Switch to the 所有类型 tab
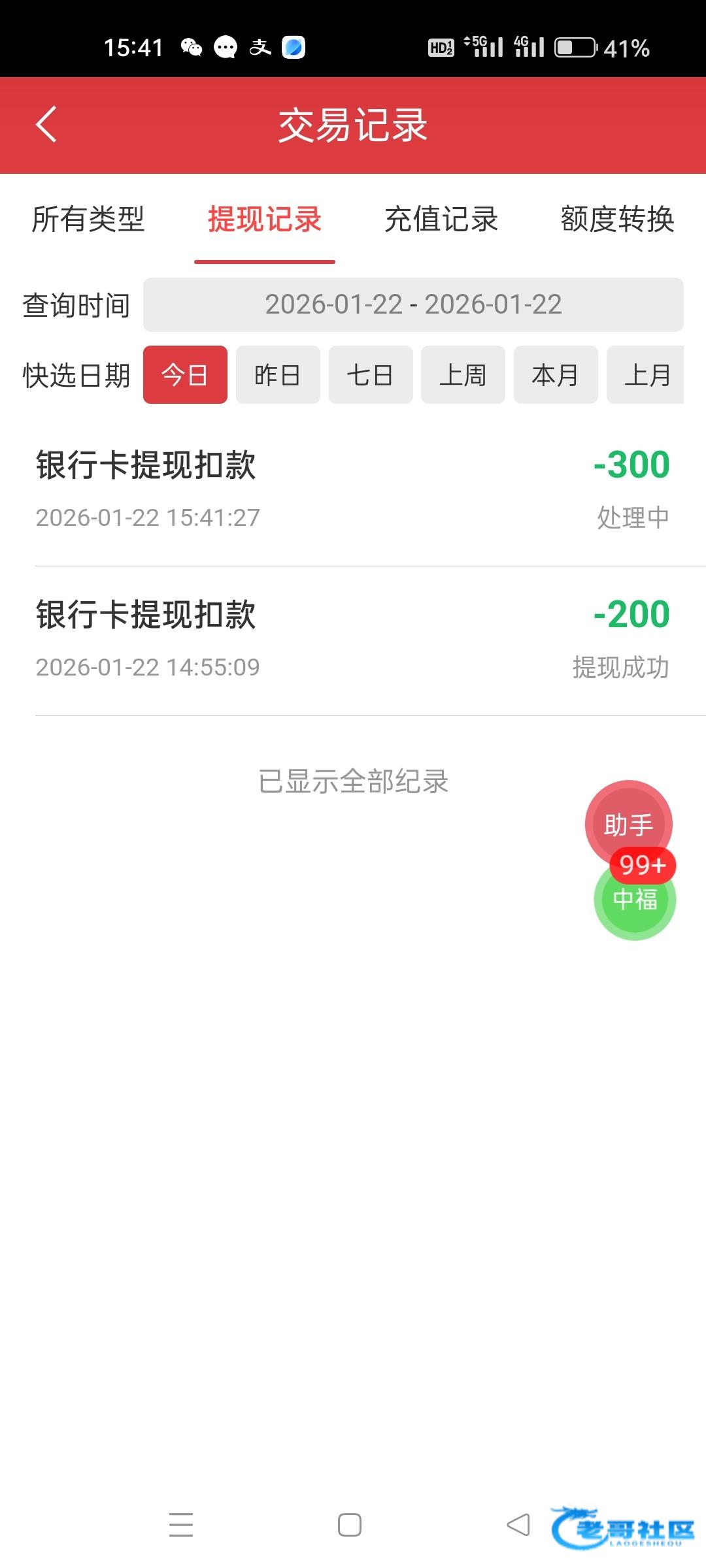 coord(88,220)
